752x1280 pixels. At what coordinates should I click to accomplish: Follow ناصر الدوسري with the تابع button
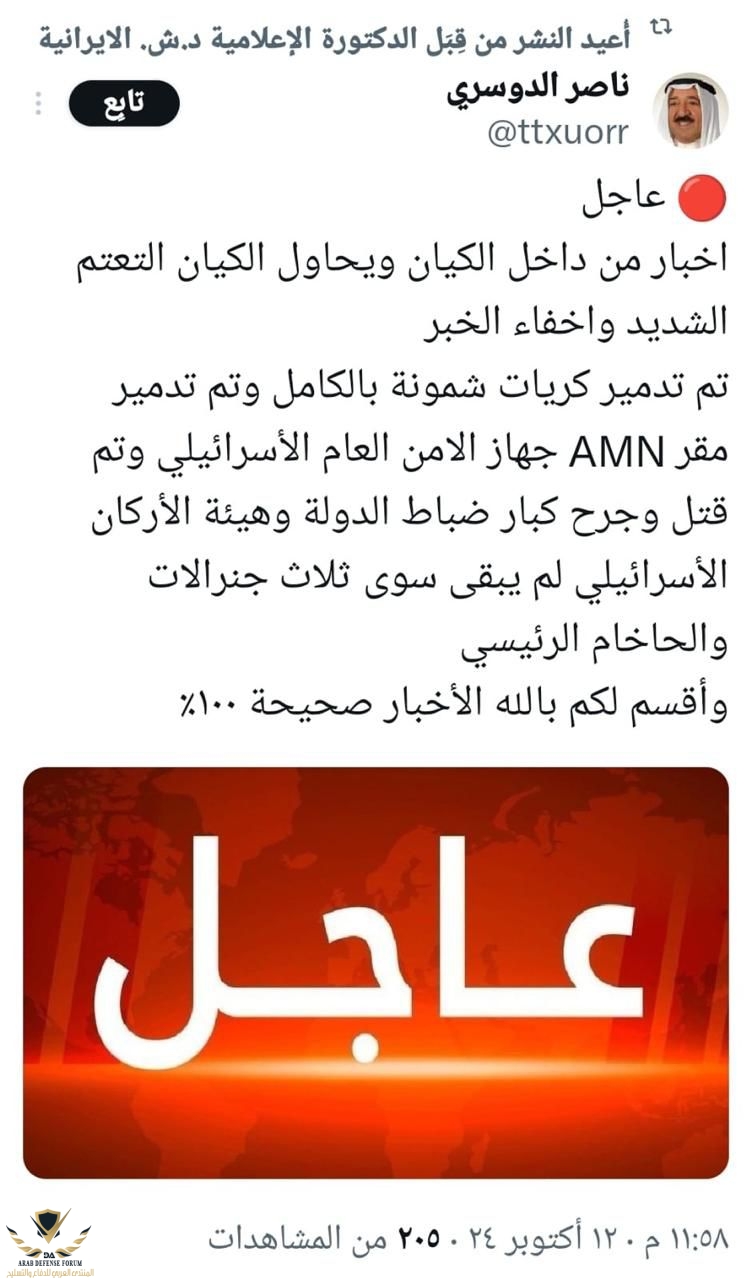[124, 103]
